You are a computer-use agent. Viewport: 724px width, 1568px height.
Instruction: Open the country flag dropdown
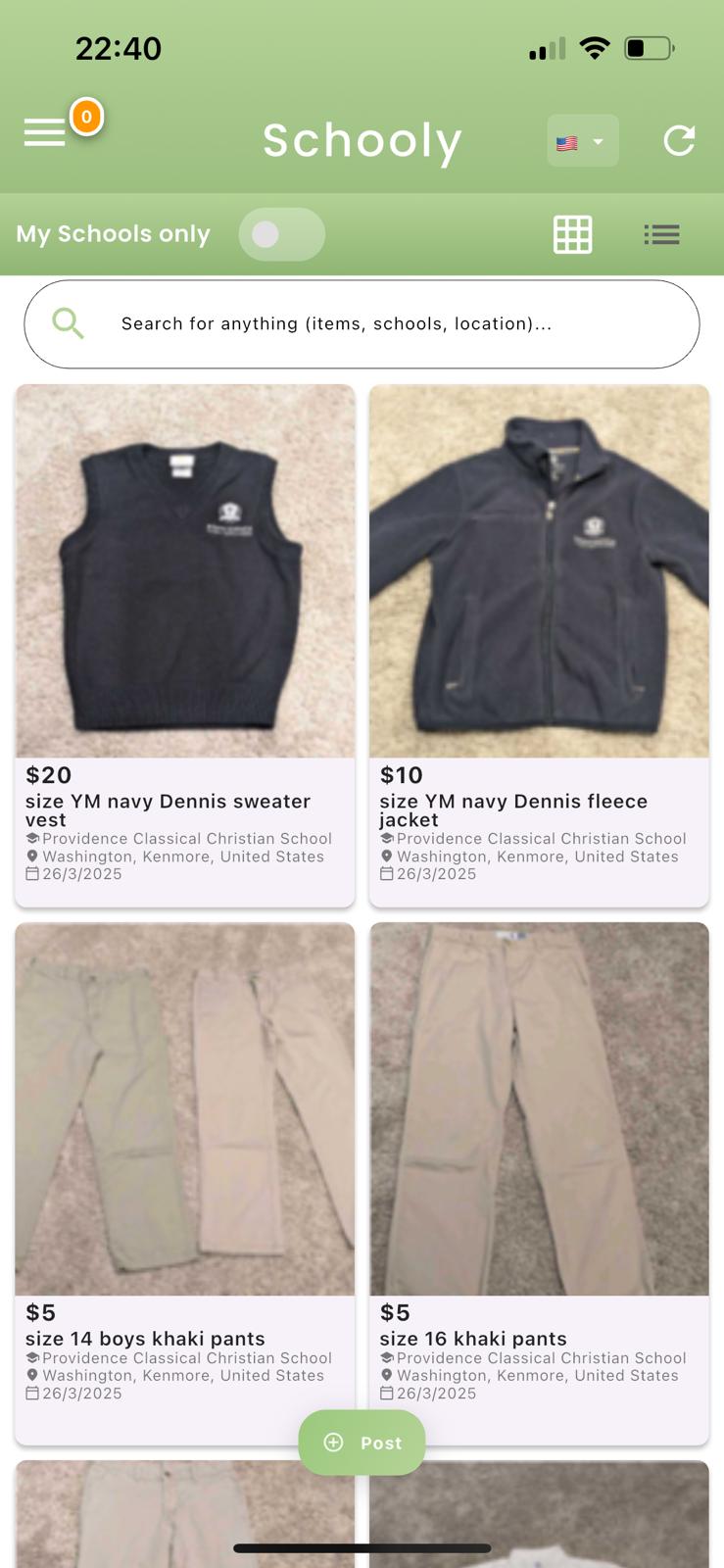click(582, 141)
